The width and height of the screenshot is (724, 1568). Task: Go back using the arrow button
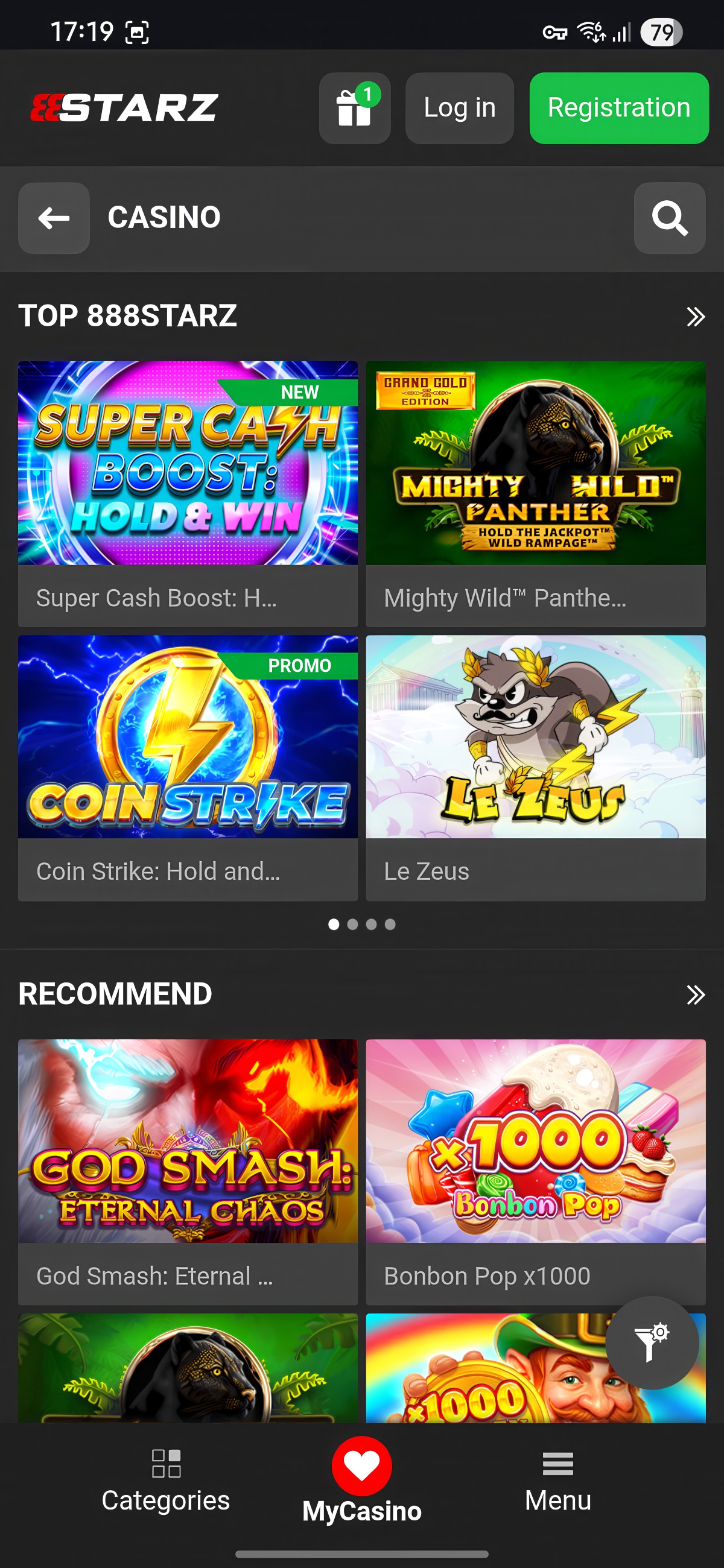coord(54,218)
